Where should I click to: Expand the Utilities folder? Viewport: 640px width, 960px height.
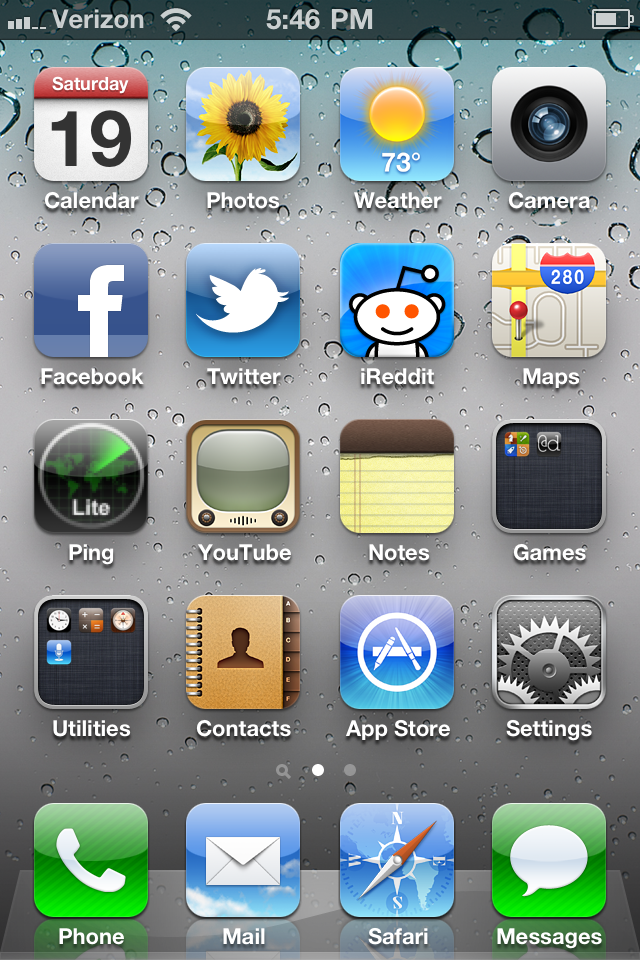tap(91, 652)
